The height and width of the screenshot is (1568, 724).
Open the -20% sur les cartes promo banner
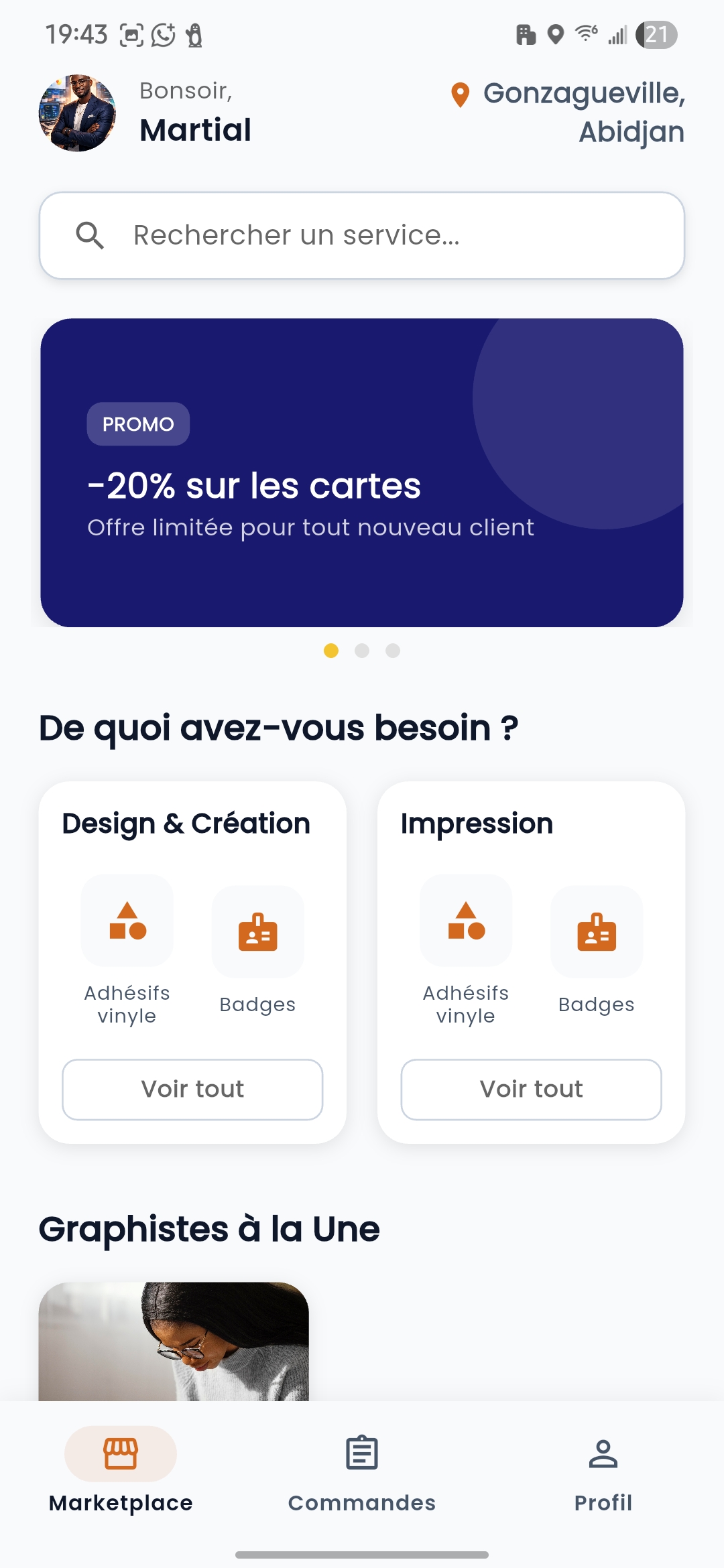[x=362, y=472]
